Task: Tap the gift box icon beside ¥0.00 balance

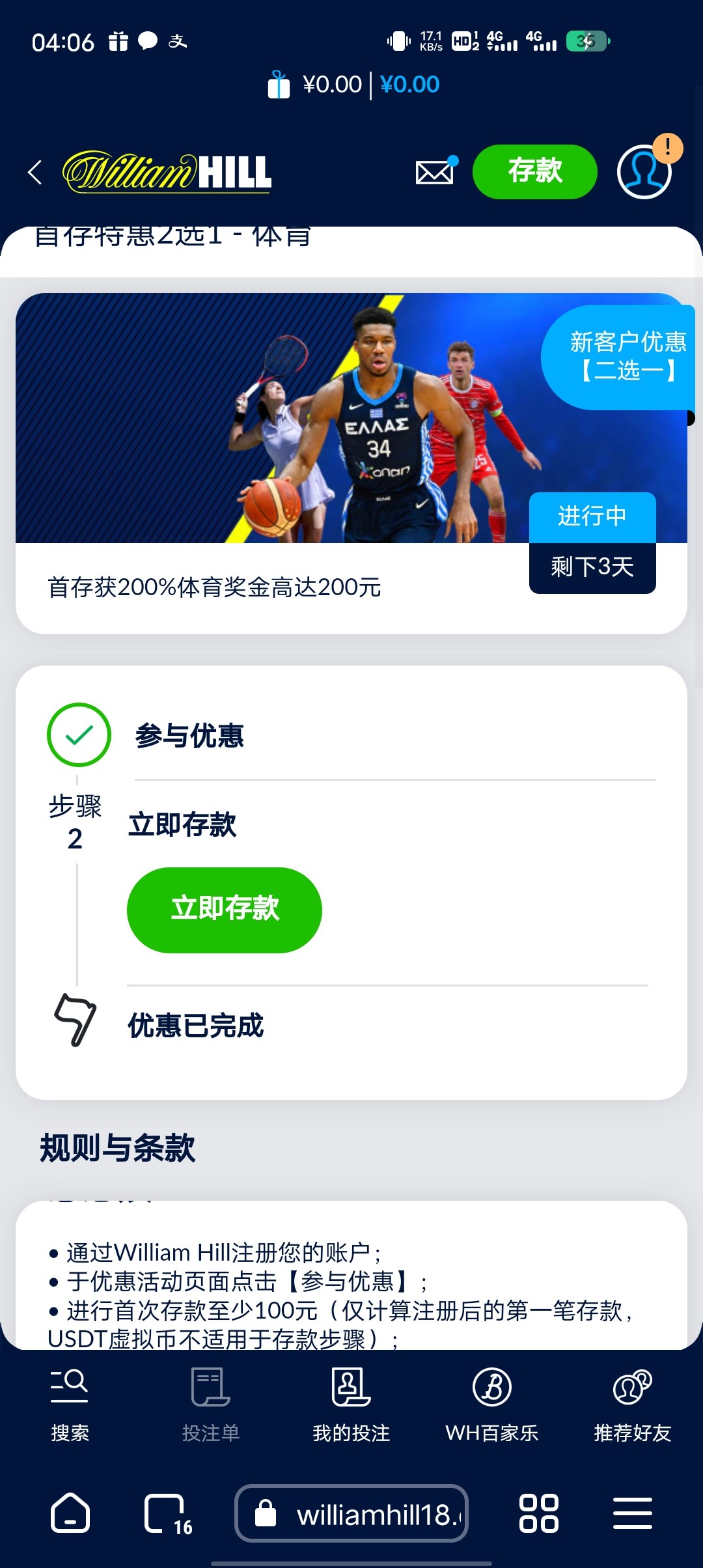Action: click(280, 83)
